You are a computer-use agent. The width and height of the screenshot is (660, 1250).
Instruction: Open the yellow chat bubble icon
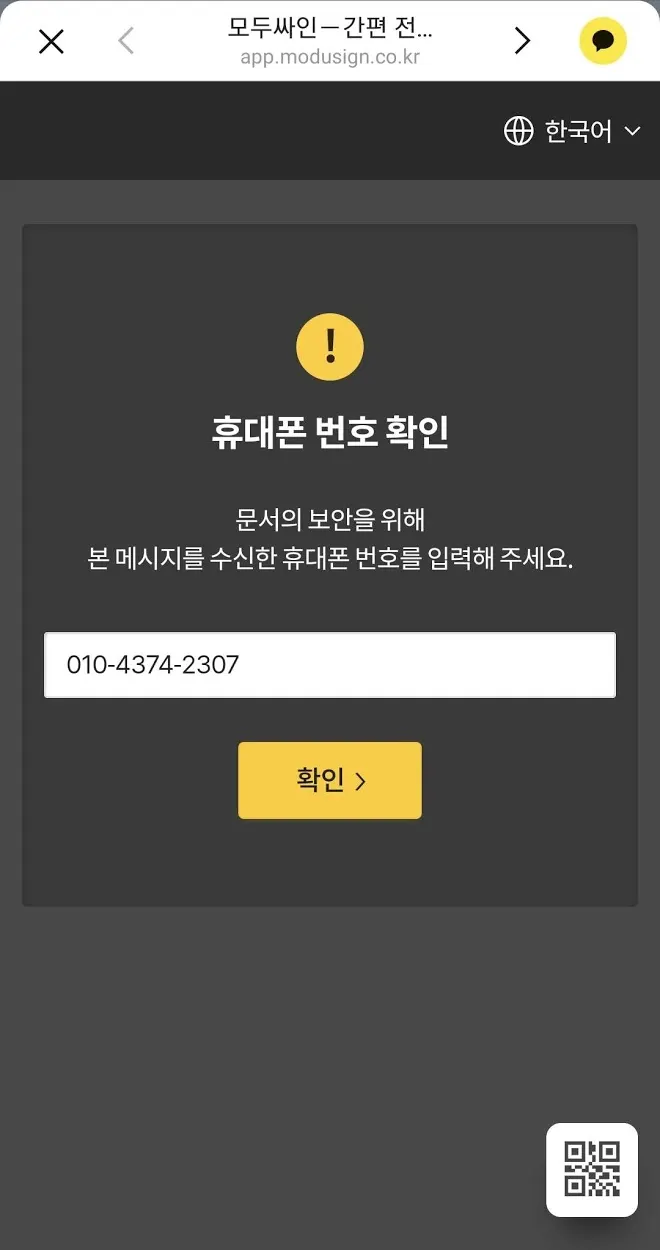(x=603, y=41)
